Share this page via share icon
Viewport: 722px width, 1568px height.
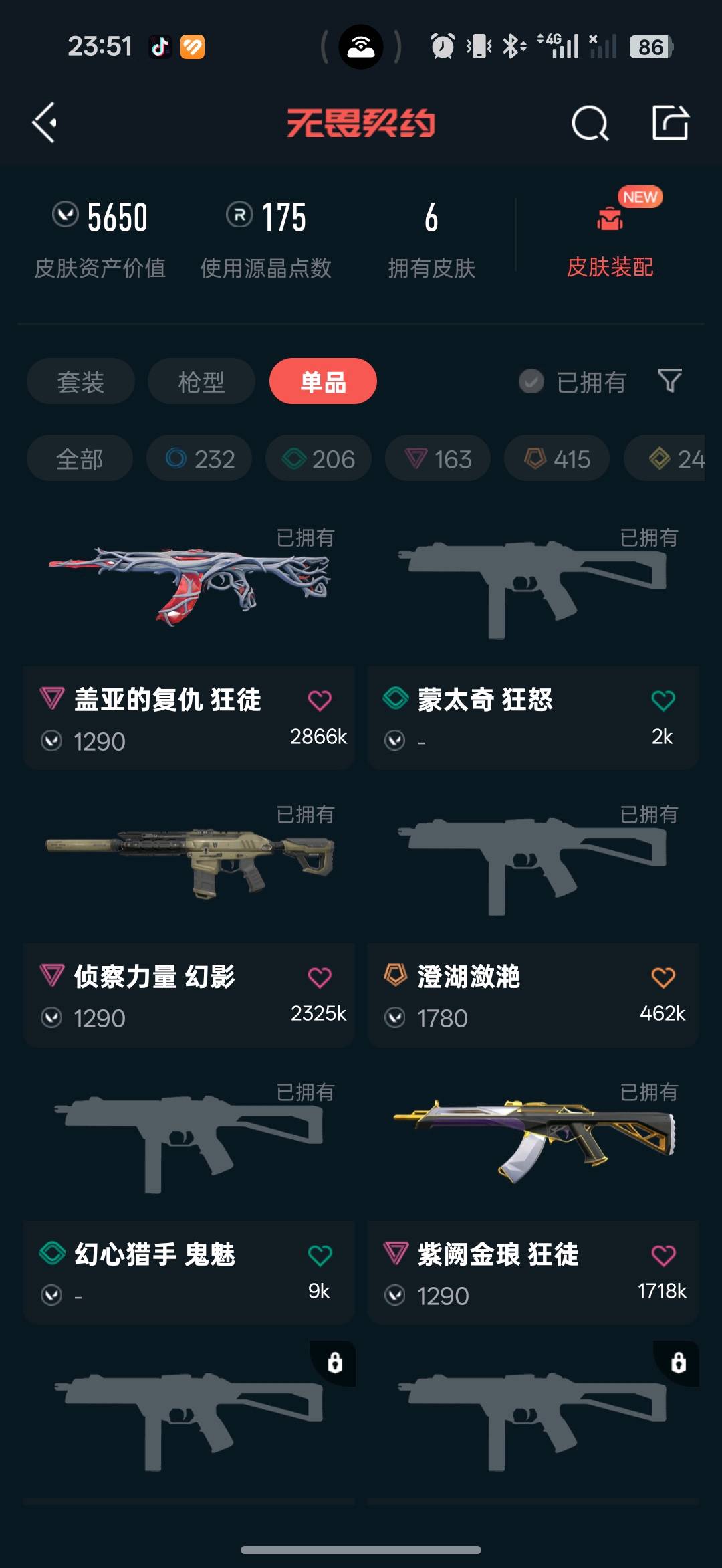pos(670,122)
